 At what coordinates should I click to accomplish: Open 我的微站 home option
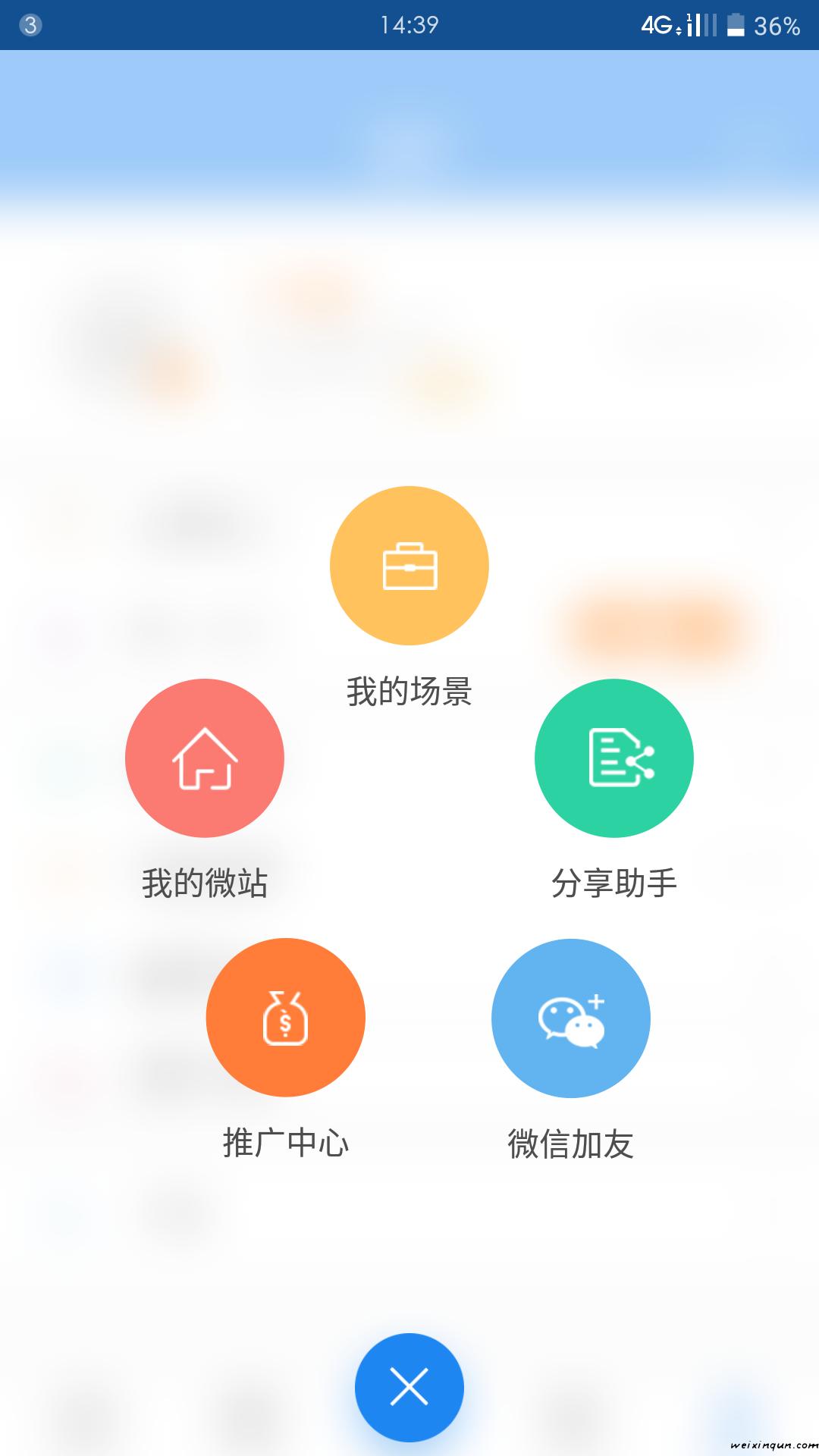[205, 758]
